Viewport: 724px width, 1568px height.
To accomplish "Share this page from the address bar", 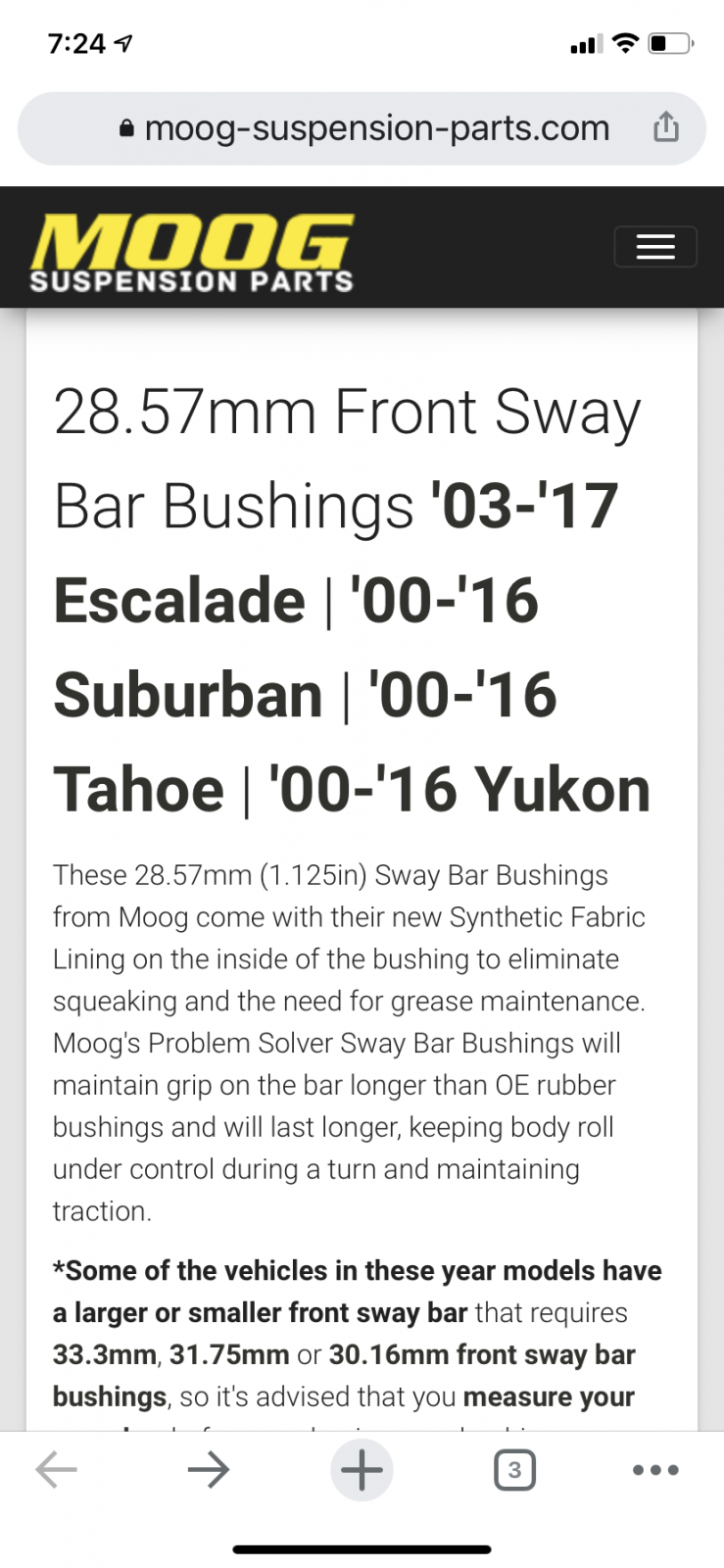I will (x=666, y=126).
